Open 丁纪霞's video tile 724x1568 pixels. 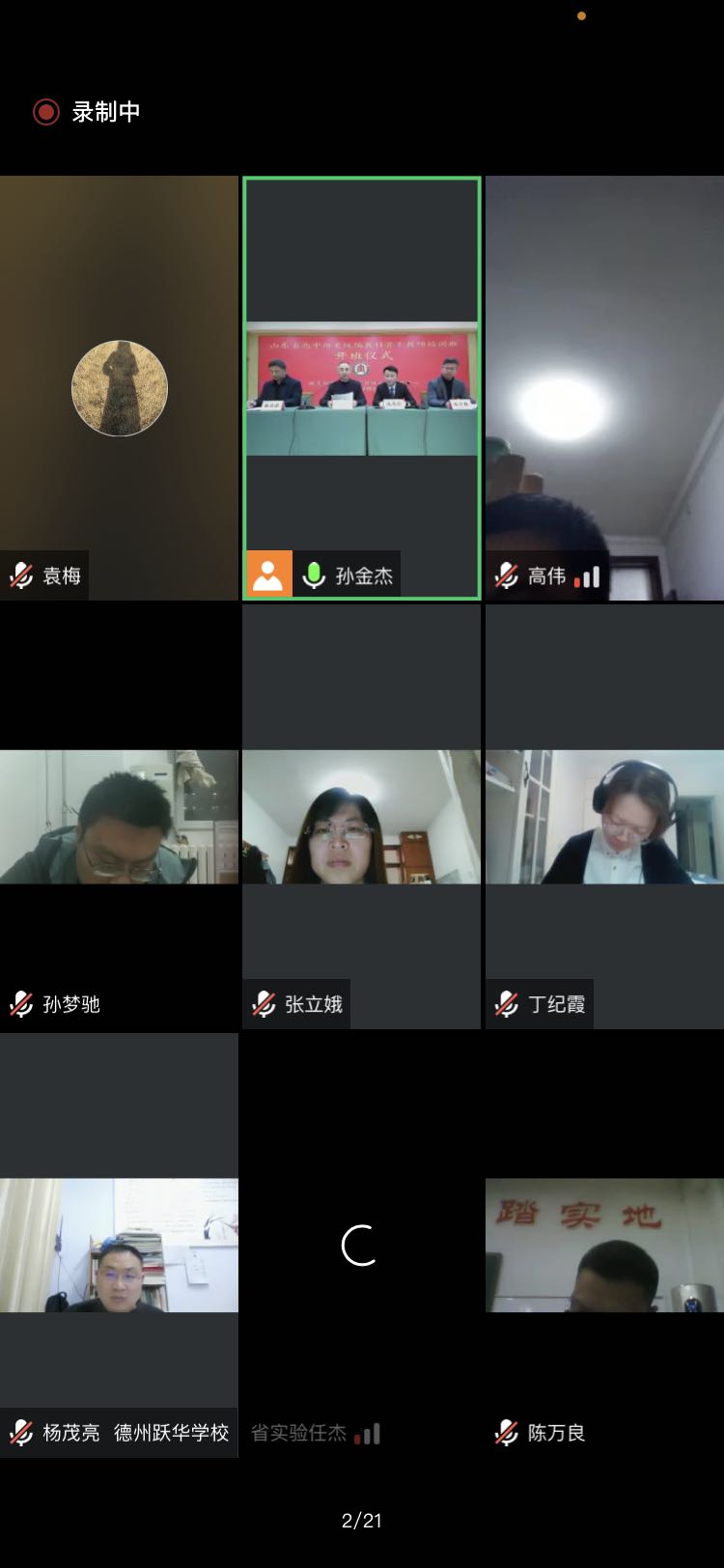click(x=604, y=817)
